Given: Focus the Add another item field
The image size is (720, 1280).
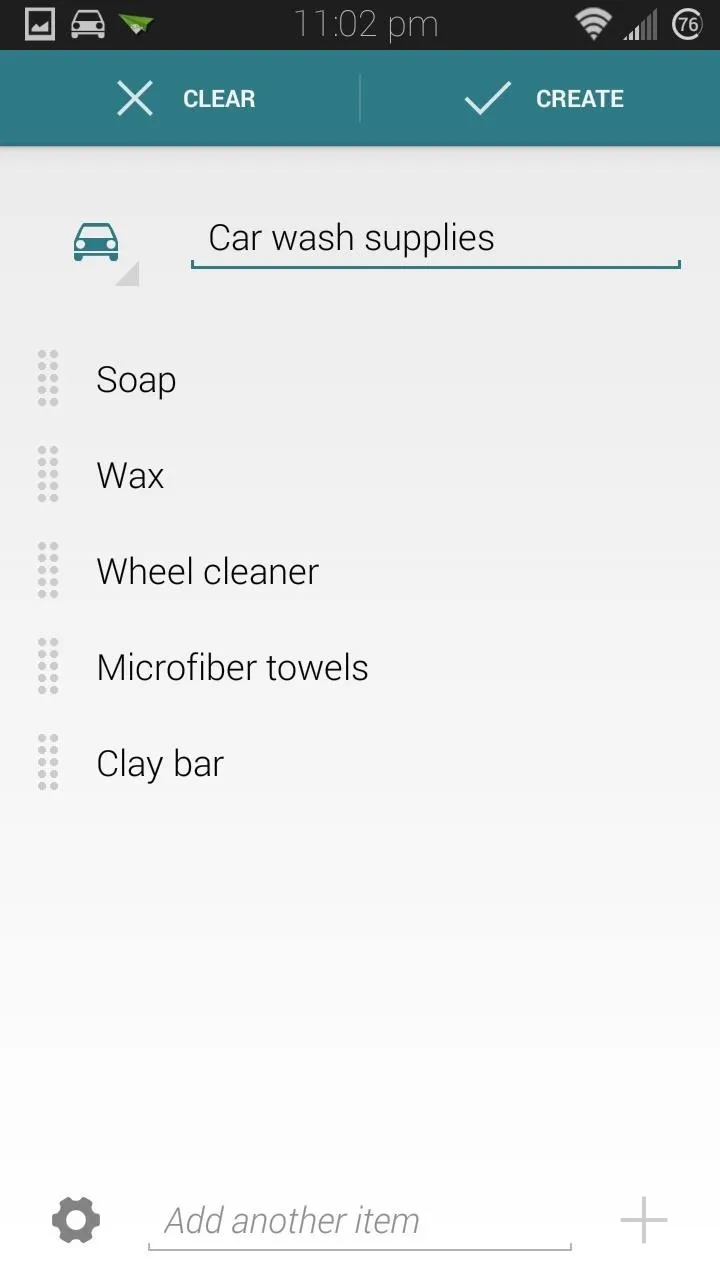Looking at the screenshot, I should tap(360, 1222).
